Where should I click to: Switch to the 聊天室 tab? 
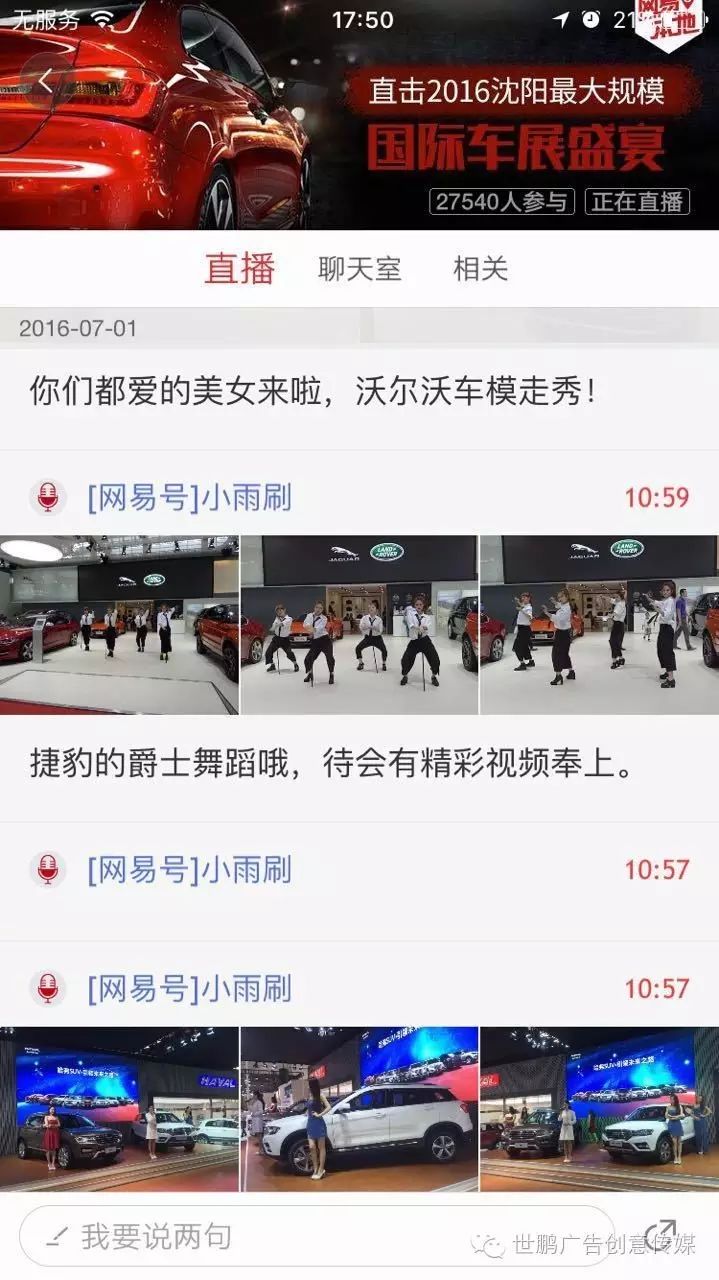point(359,269)
